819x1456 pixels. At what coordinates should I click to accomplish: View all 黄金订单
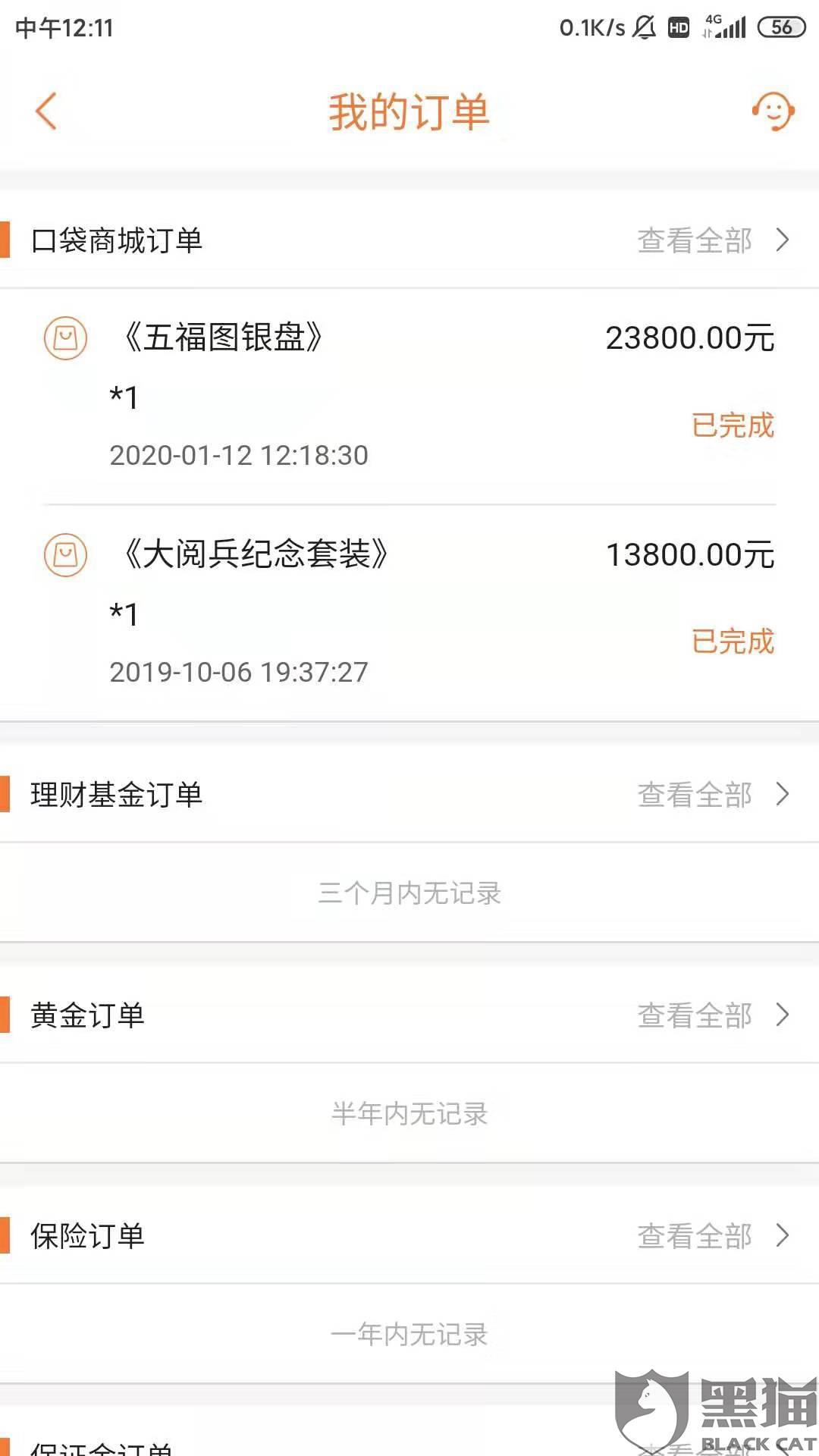click(713, 1015)
